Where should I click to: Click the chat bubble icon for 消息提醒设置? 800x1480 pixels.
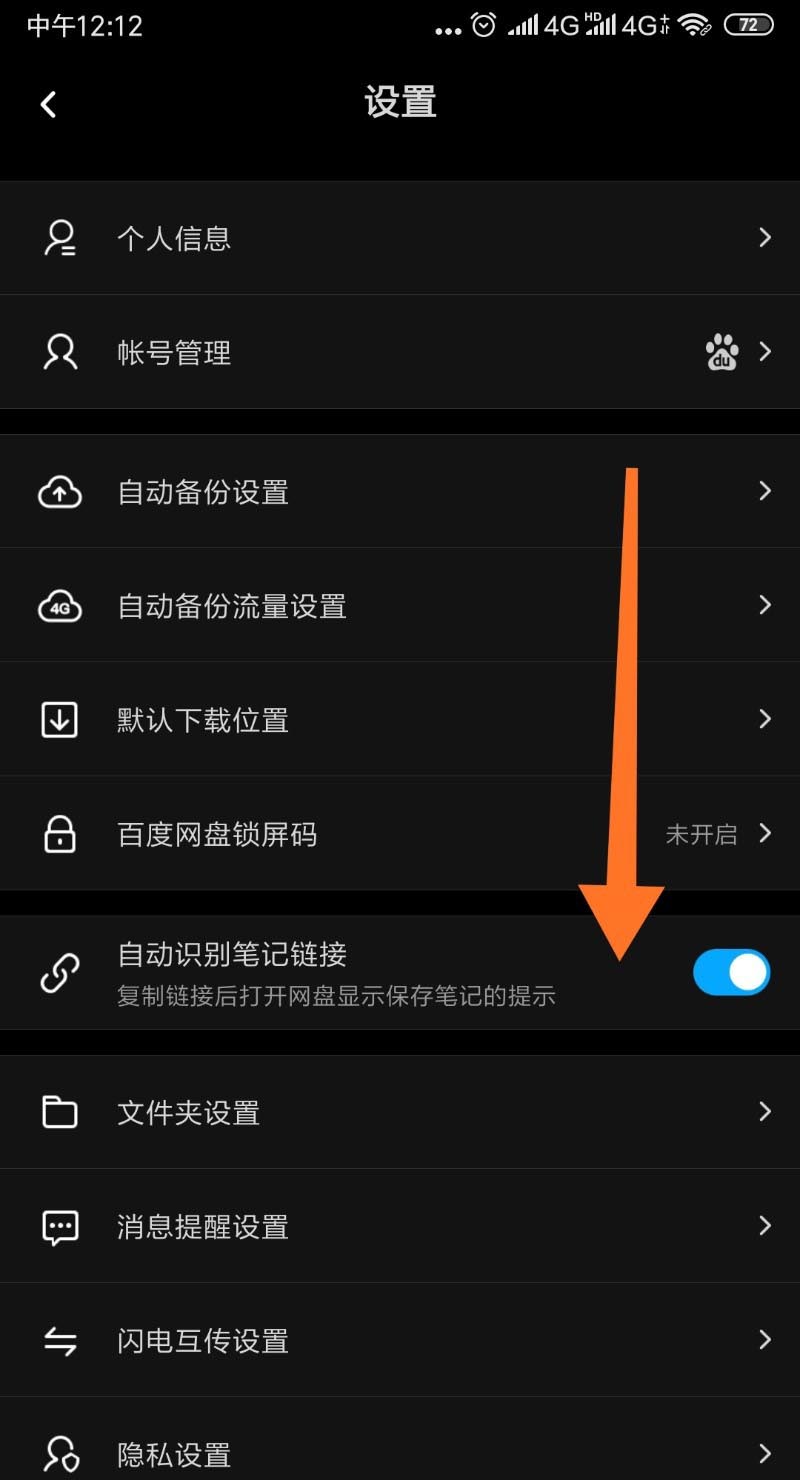[60, 1227]
